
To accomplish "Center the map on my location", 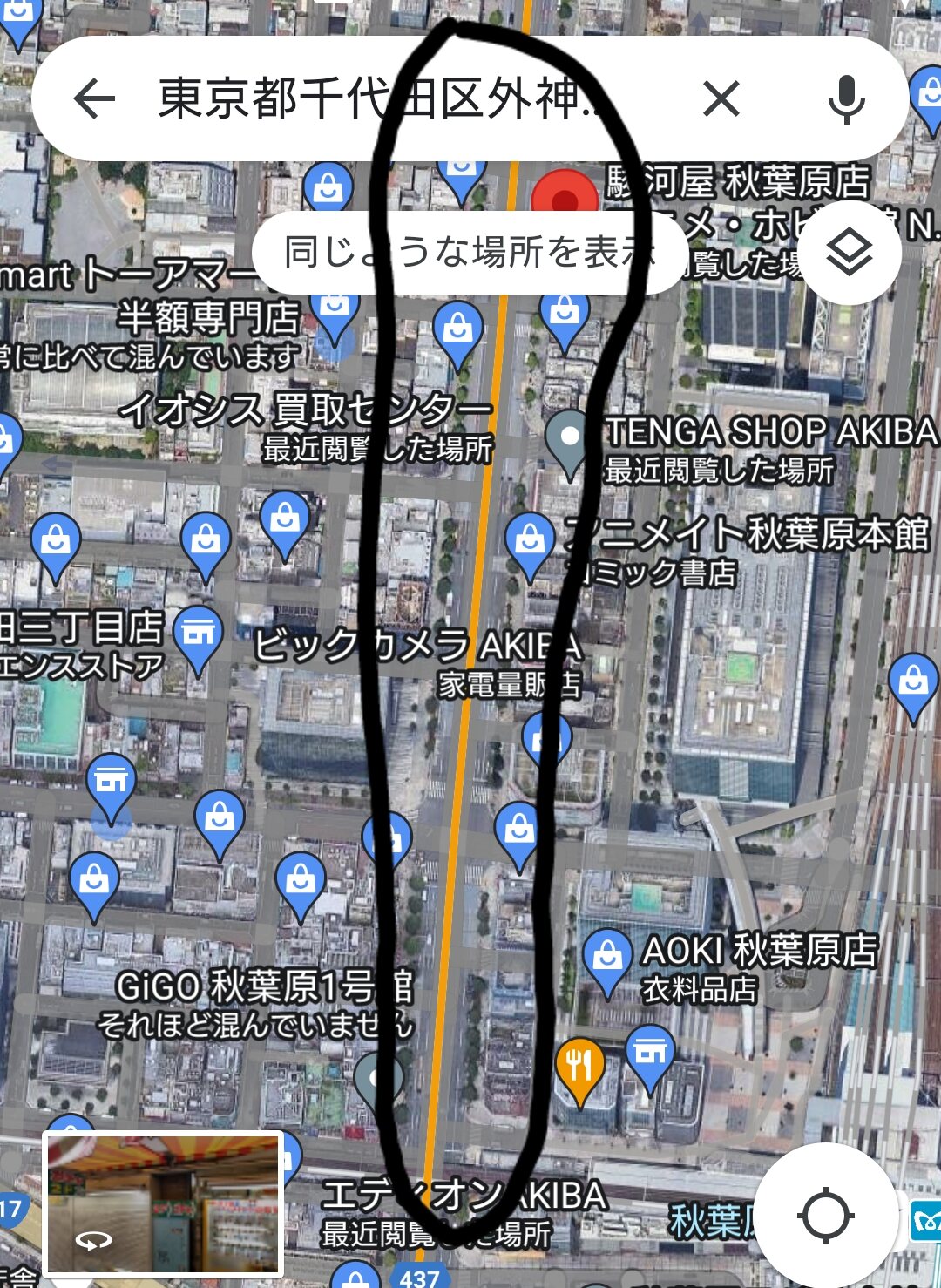I will [825, 1216].
